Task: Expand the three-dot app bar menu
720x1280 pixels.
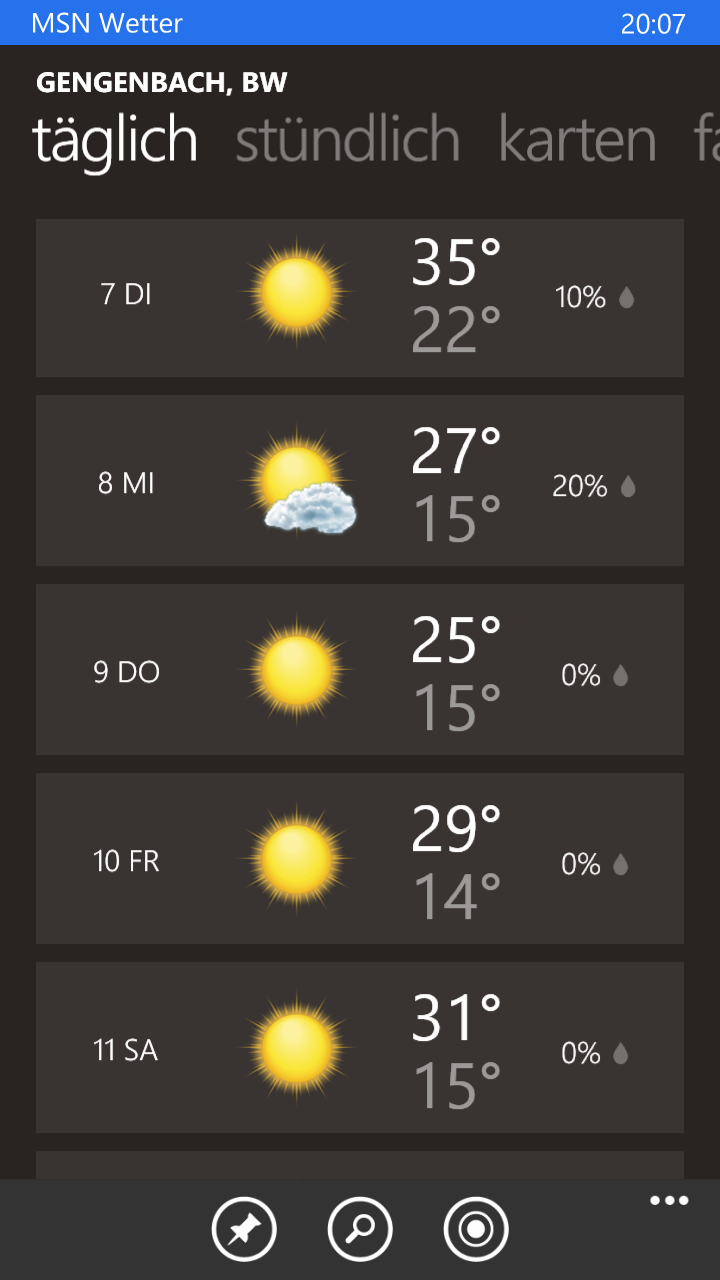Action: [x=669, y=1201]
